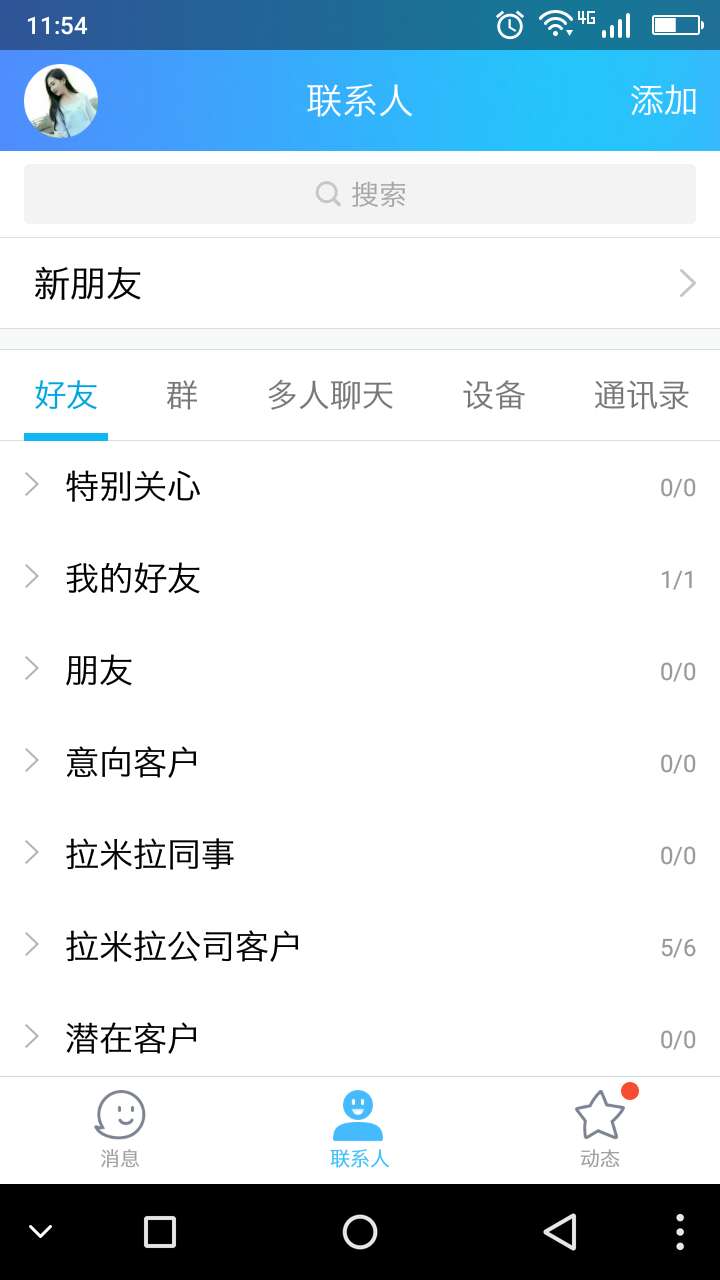The height and width of the screenshot is (1280, 720).
Task: Expand the 特别关心 friend group
Action: 133,487
